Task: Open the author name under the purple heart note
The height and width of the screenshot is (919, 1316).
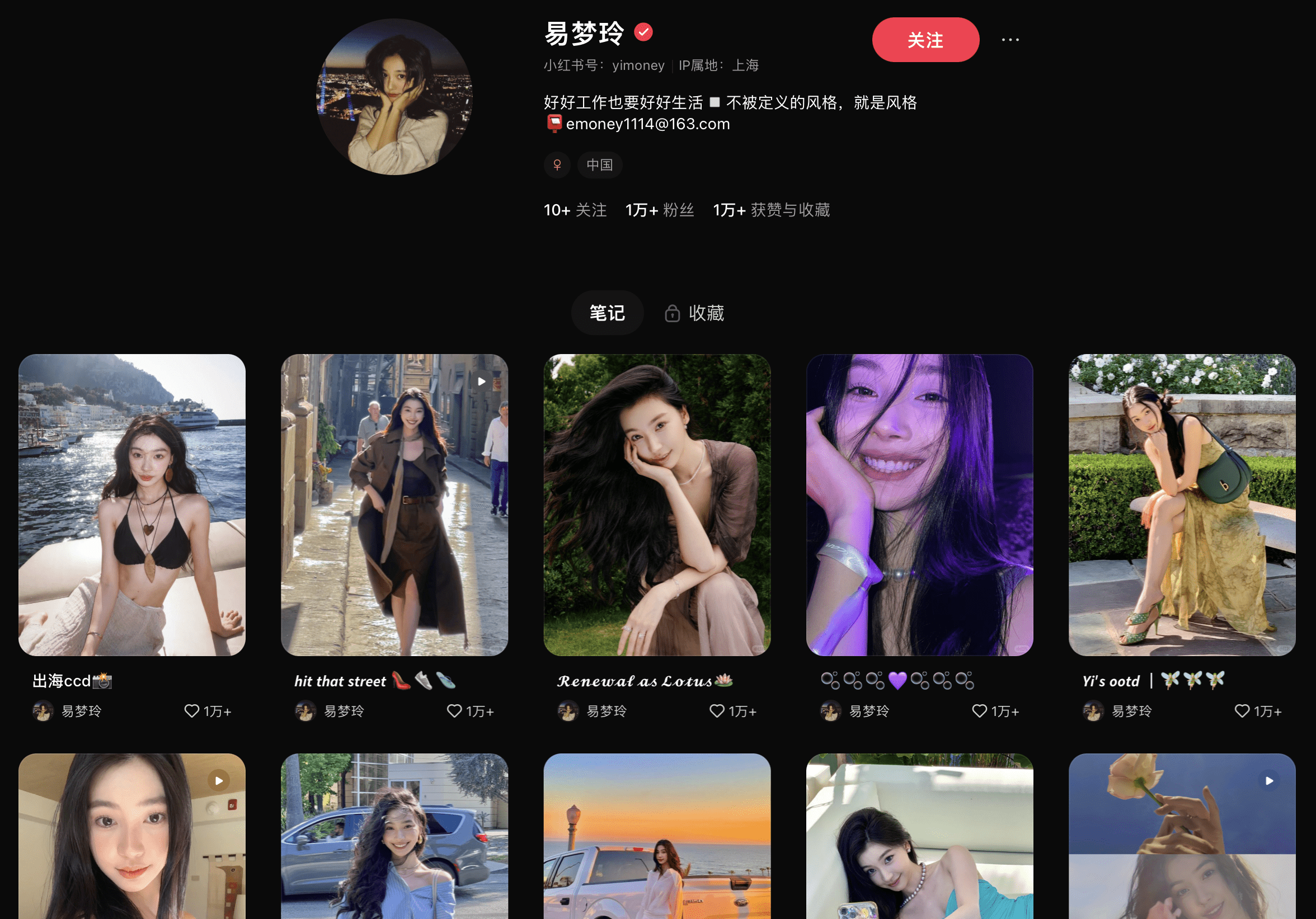Action: pos(868,711)
